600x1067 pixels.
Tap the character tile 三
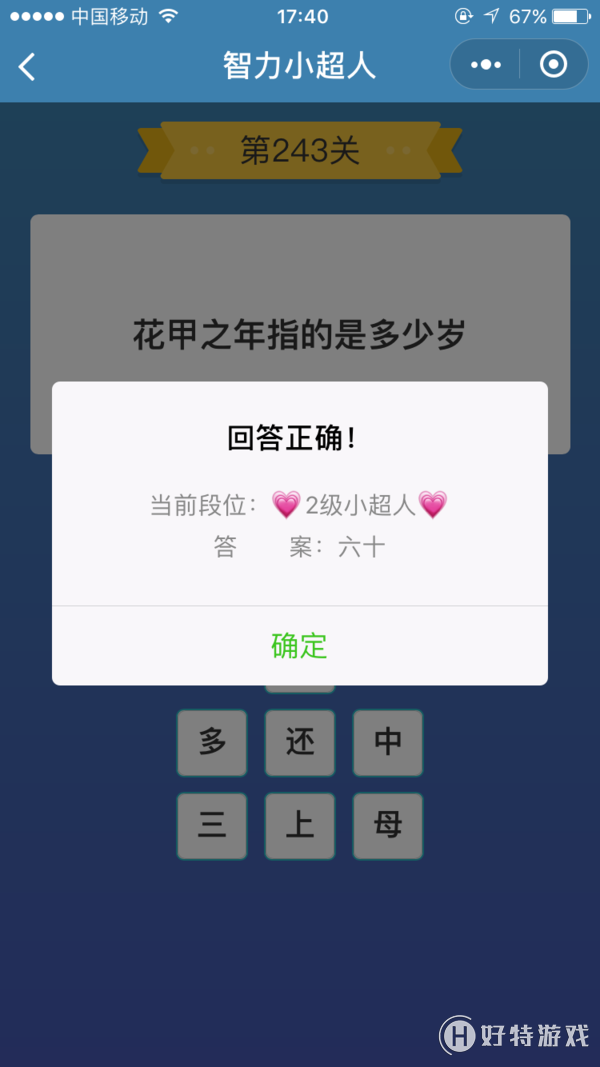[212, 826]
